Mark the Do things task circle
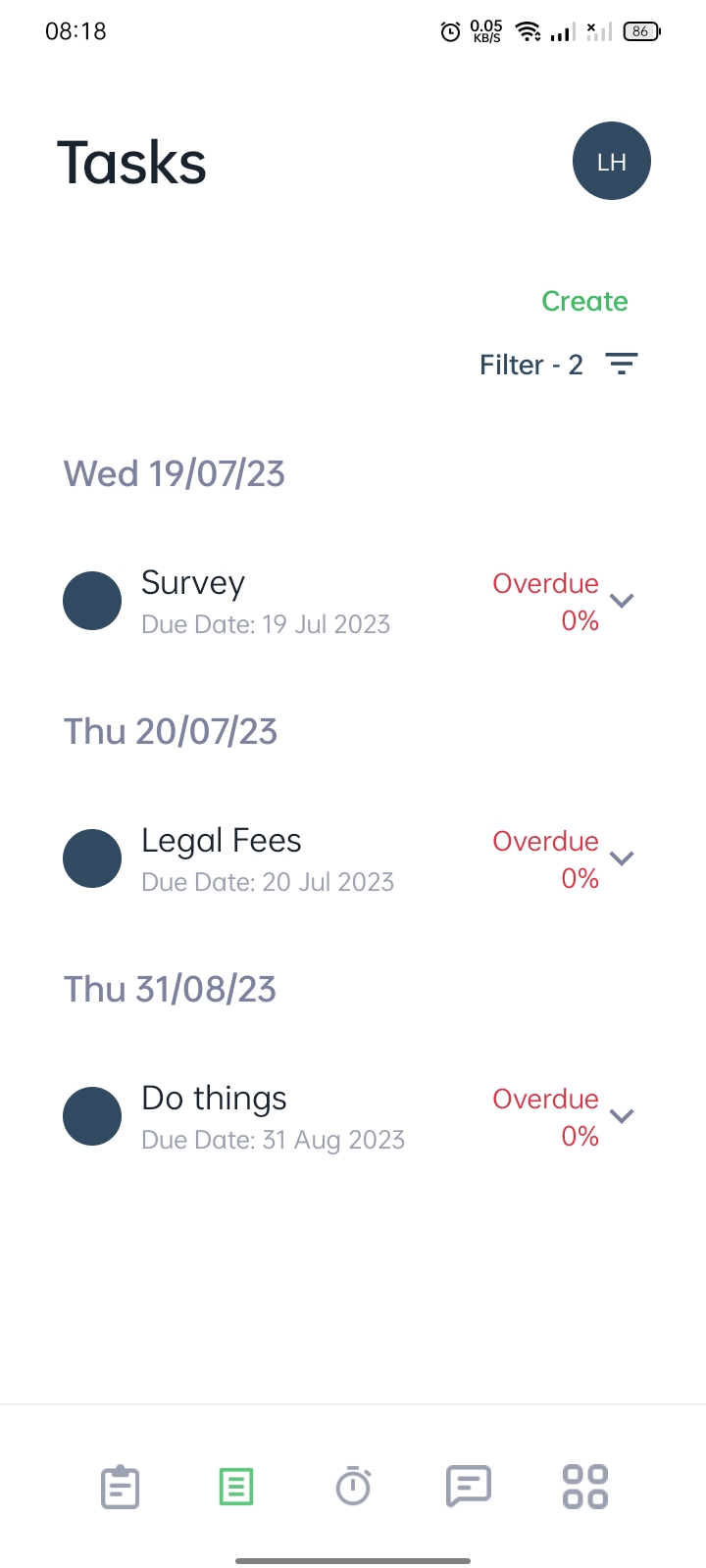Image resolution: width=706 pixels, height=1568 pixels. (x=92, y=1116)
